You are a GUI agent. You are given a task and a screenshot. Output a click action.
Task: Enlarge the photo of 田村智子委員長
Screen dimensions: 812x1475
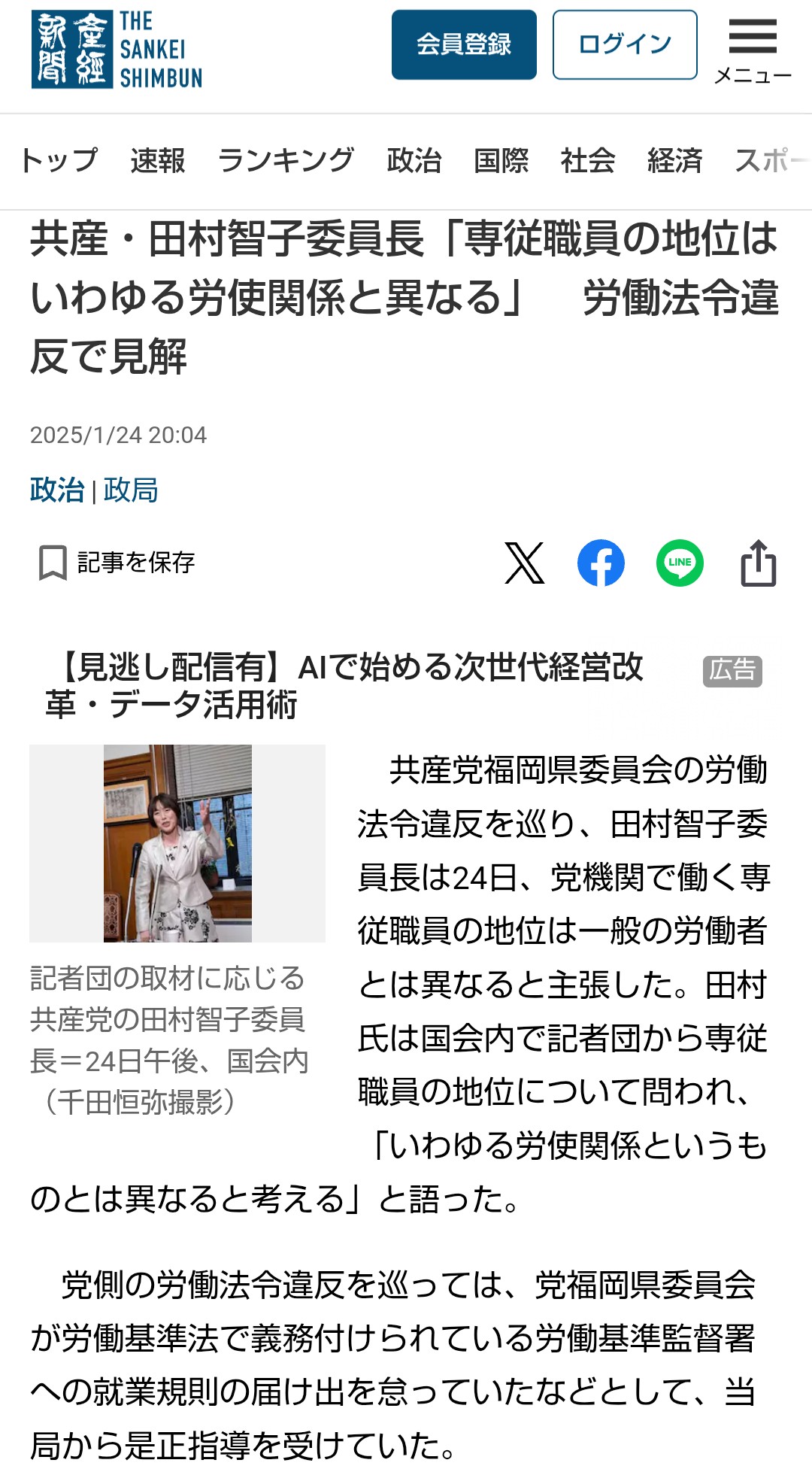[177, 843]
